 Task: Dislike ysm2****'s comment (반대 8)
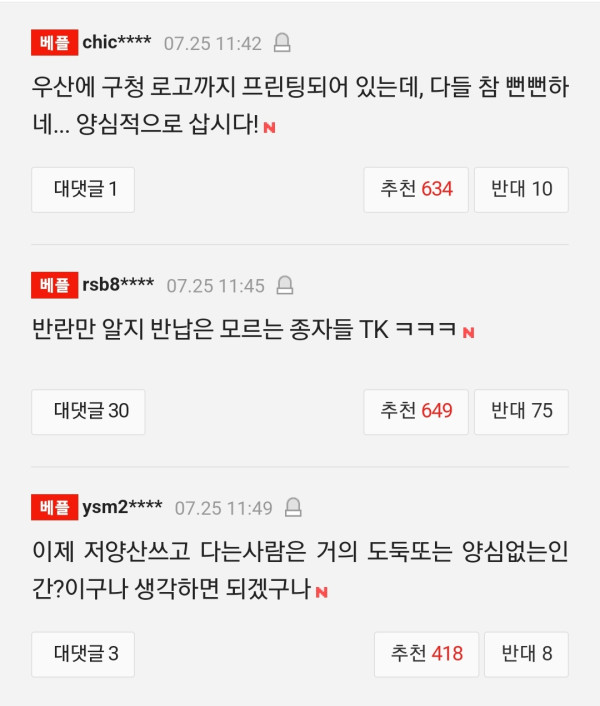tap(526, 654)
